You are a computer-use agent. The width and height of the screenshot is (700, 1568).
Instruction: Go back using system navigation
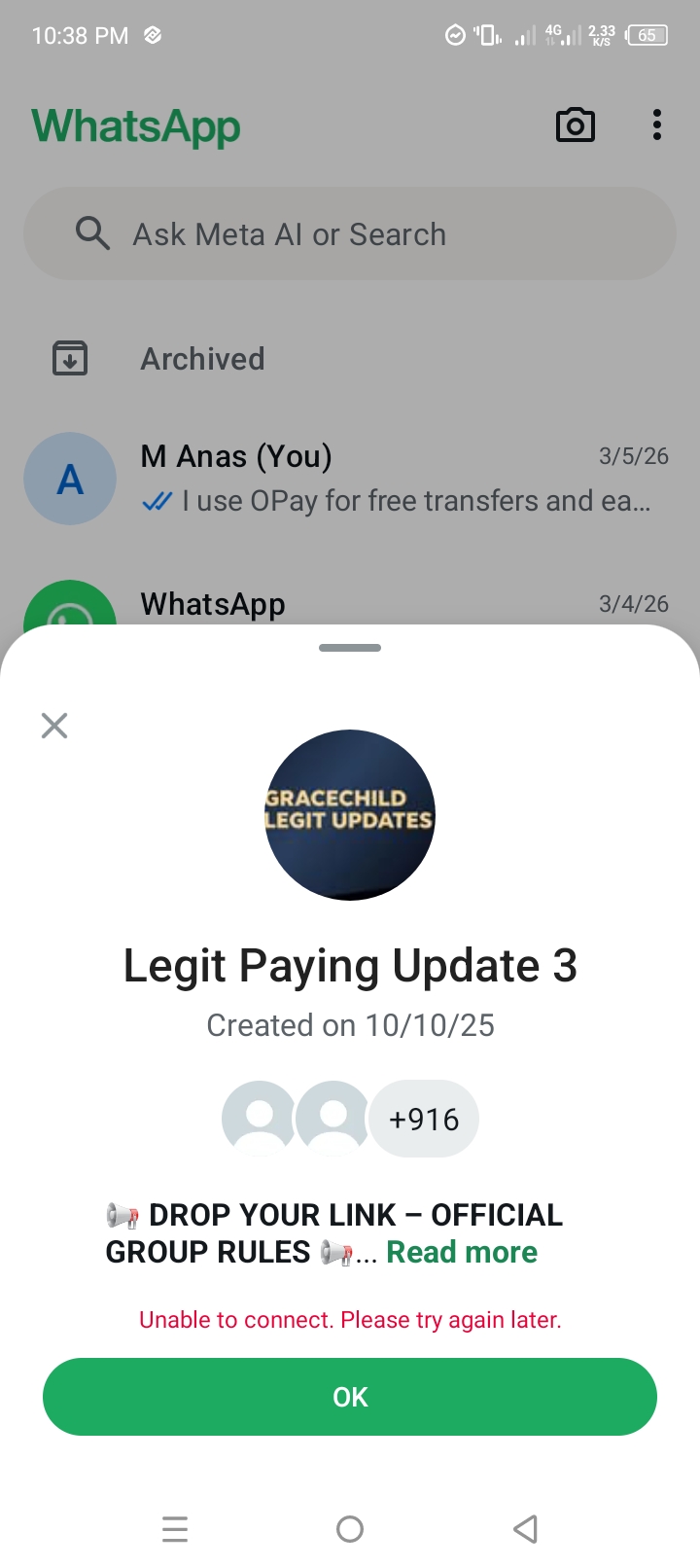tap(525, 1529)
